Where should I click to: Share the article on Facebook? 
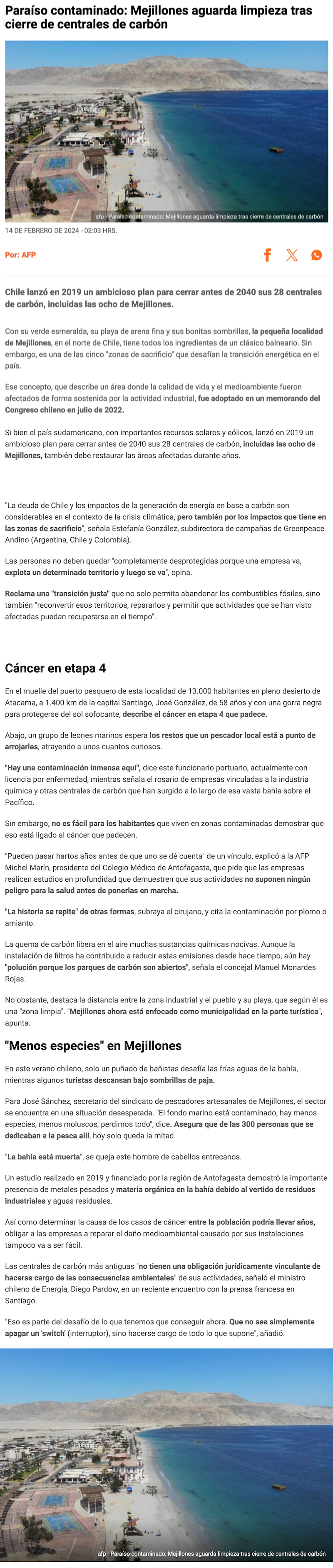coord(267,255)
